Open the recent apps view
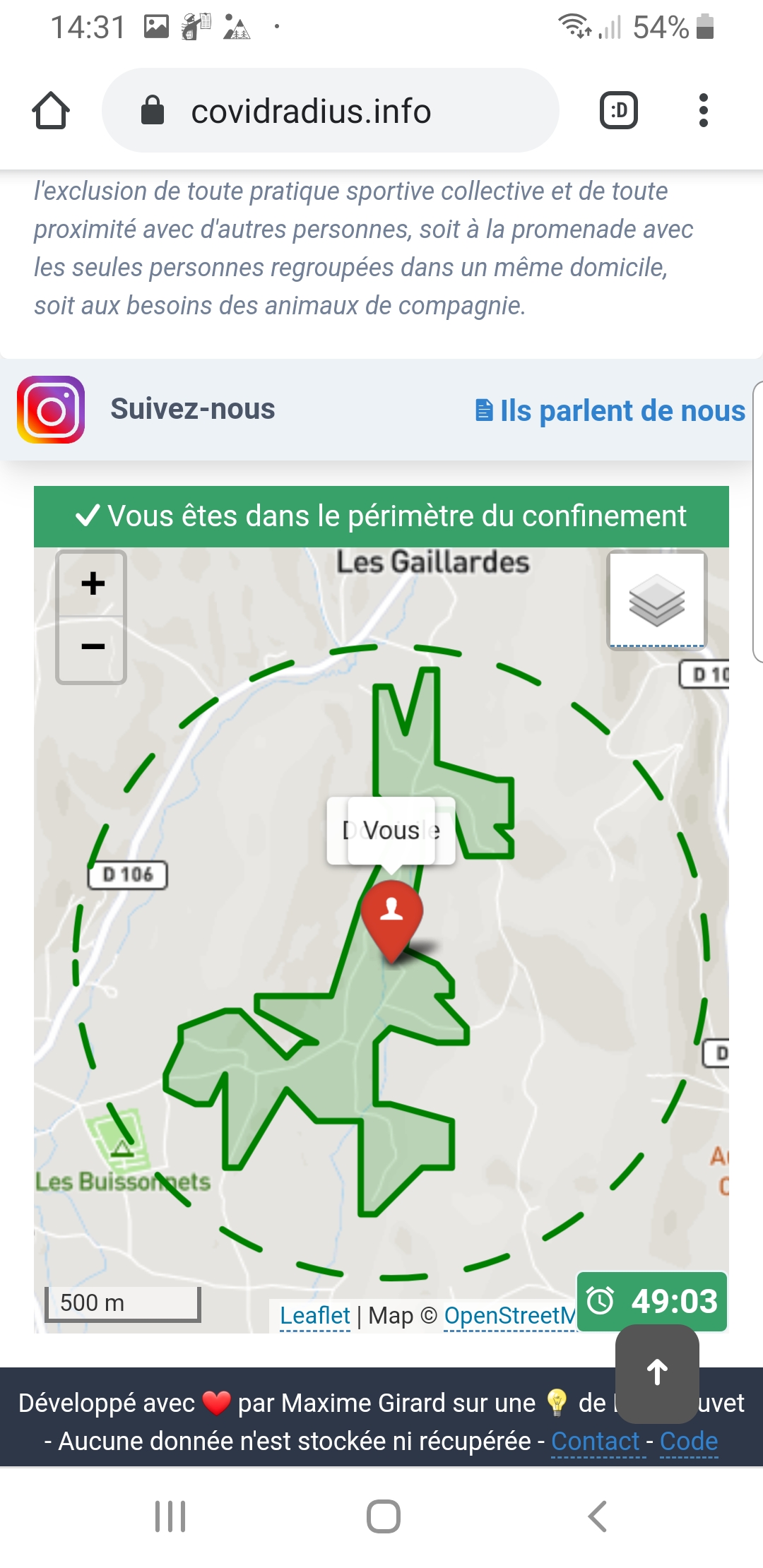Image resolution: width=763 pixels, height=1568 pixels. tap(170, 1516)
